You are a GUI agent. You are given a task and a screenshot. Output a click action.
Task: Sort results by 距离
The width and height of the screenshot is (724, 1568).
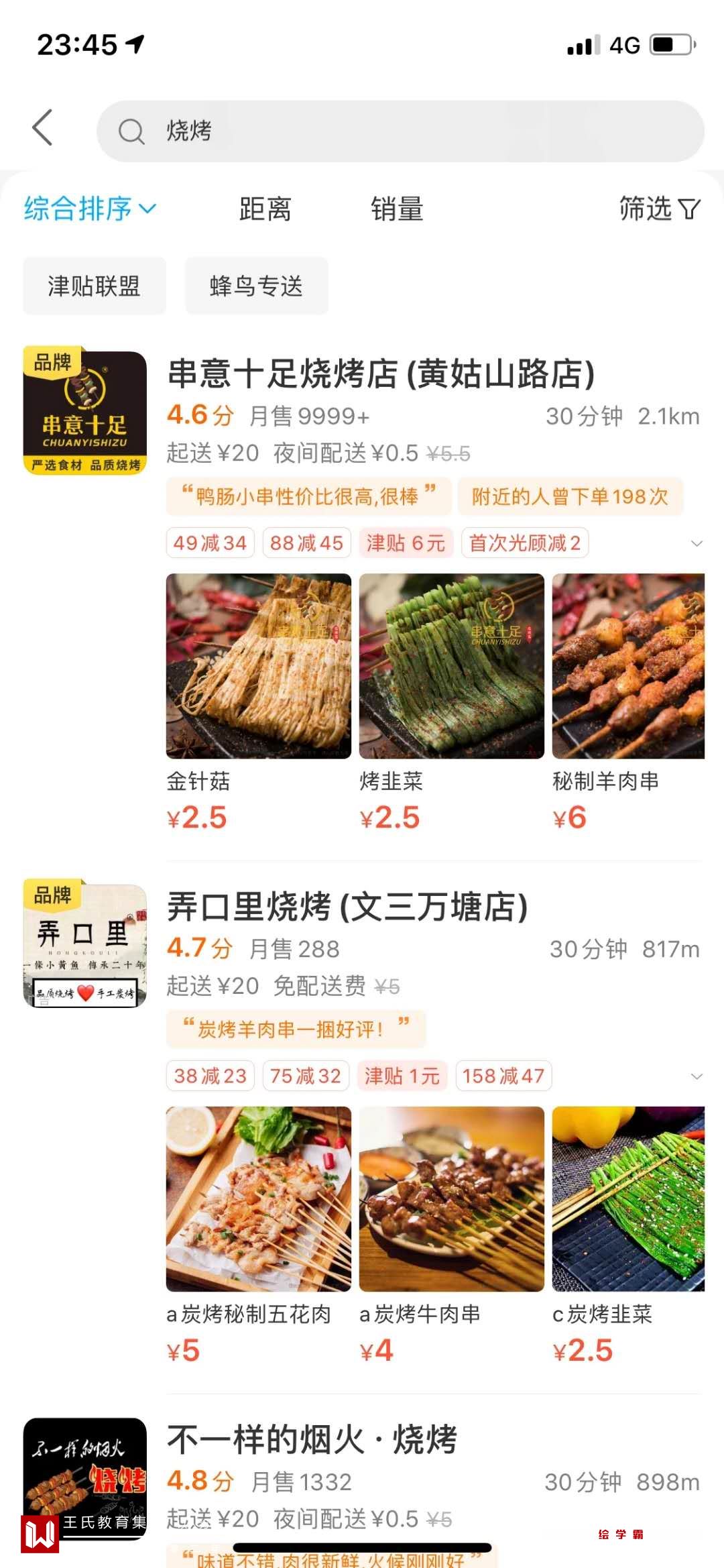click(265, 209)
